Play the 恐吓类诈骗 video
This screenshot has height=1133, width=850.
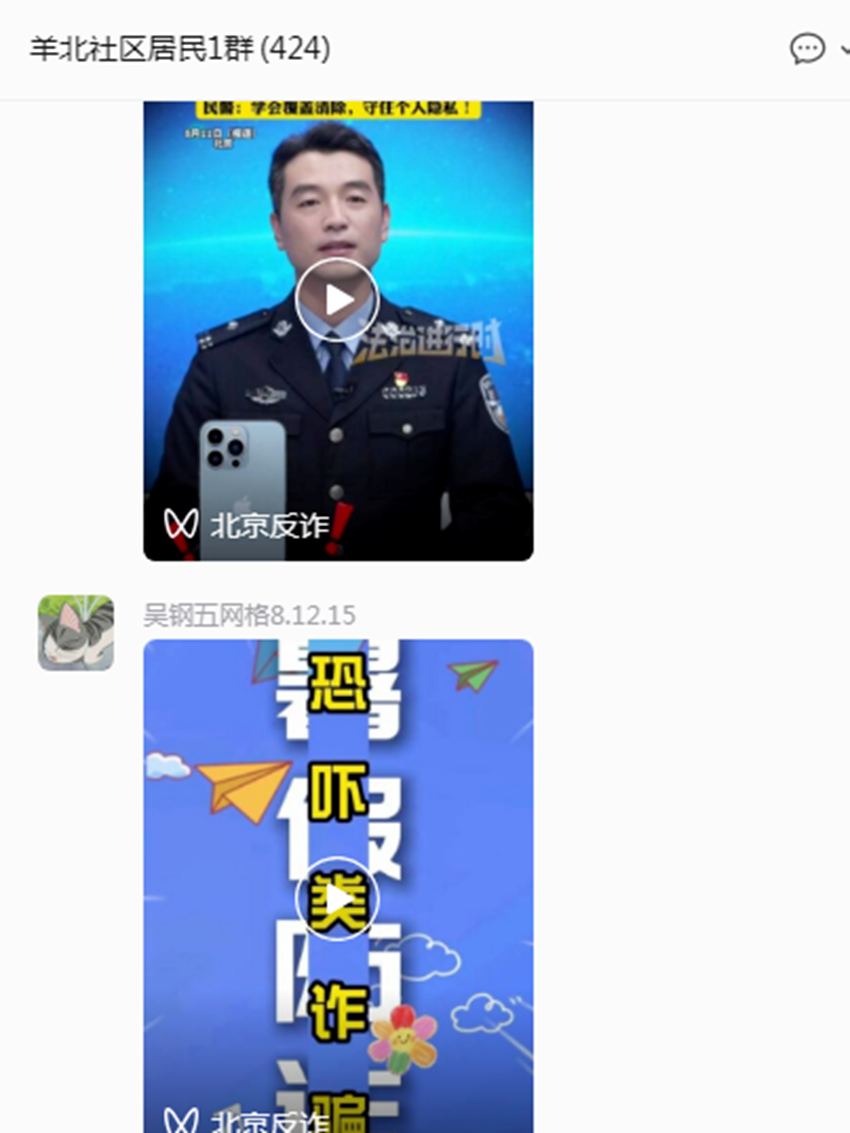click(337, 899)
